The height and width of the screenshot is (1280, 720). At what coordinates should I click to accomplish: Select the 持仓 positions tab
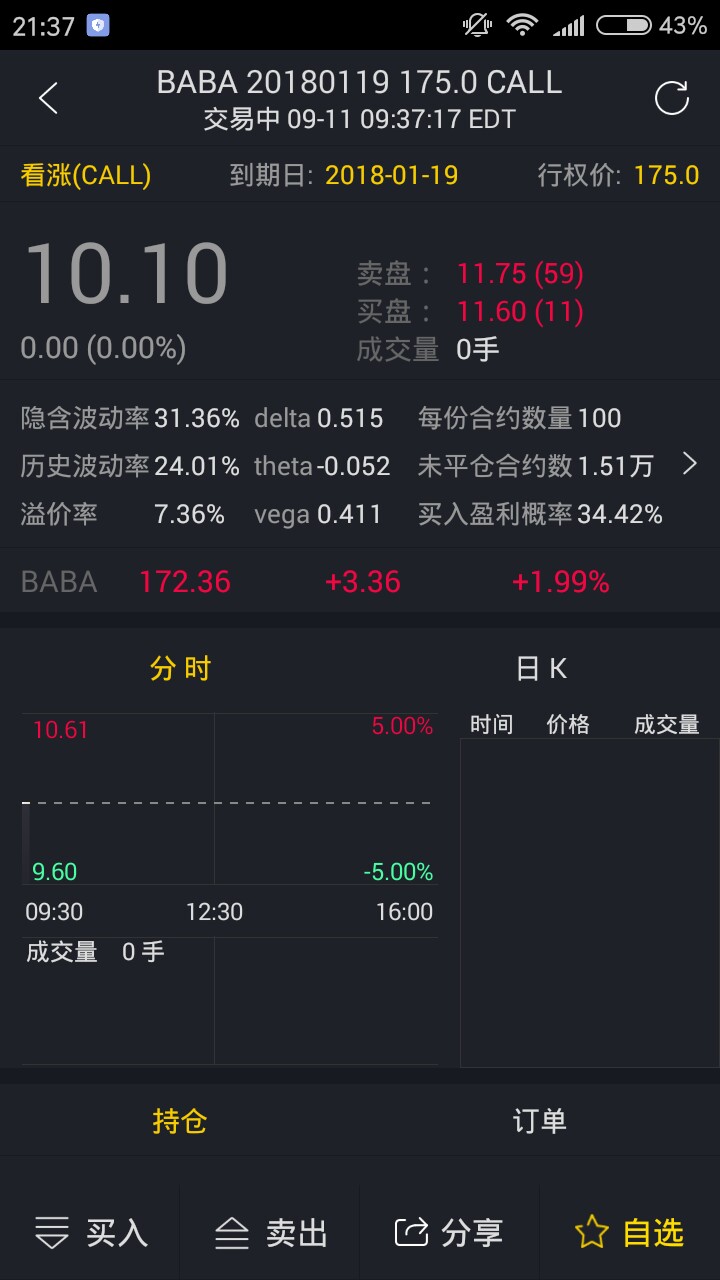(x=180, y=1121)
